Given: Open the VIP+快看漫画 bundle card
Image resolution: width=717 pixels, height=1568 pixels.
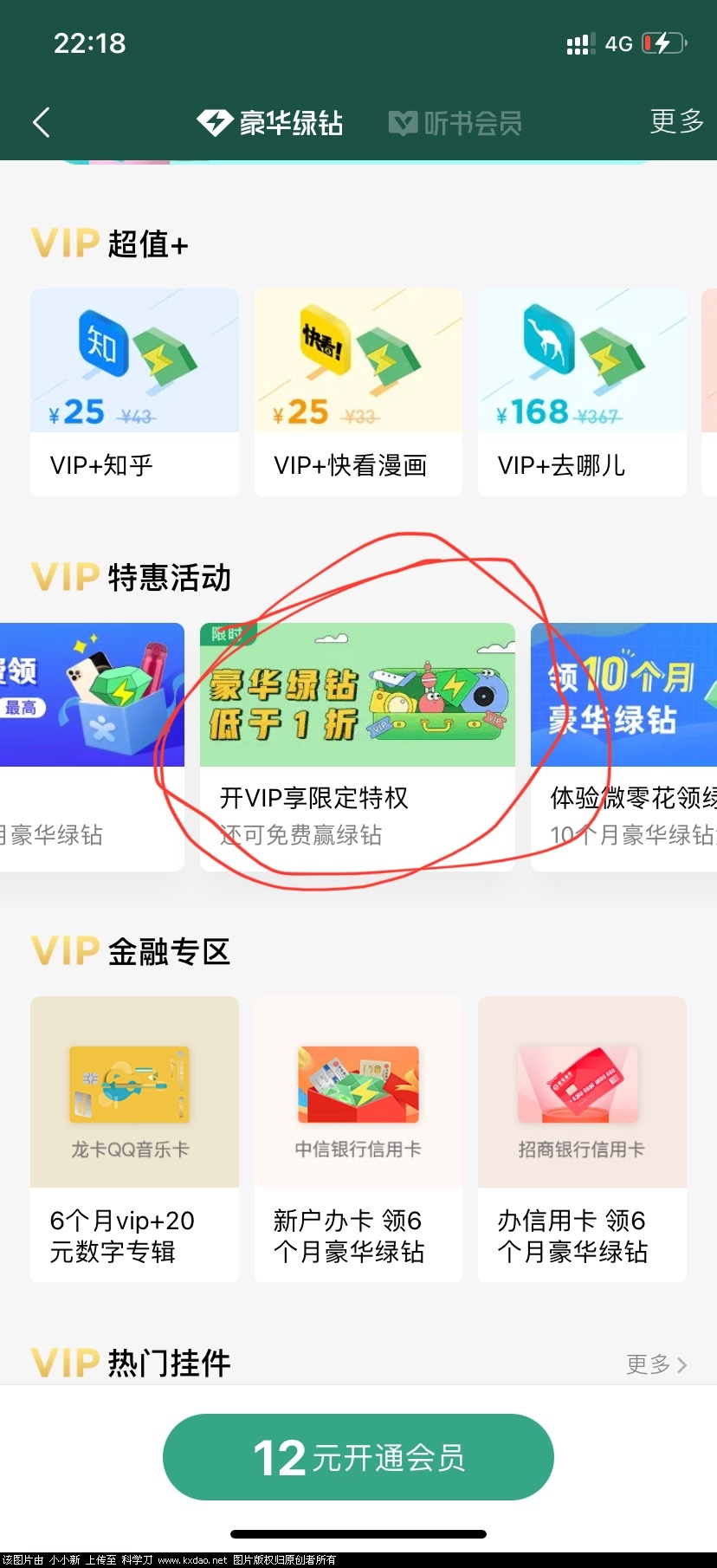Looking at the screenshot, I should point(358,392).
